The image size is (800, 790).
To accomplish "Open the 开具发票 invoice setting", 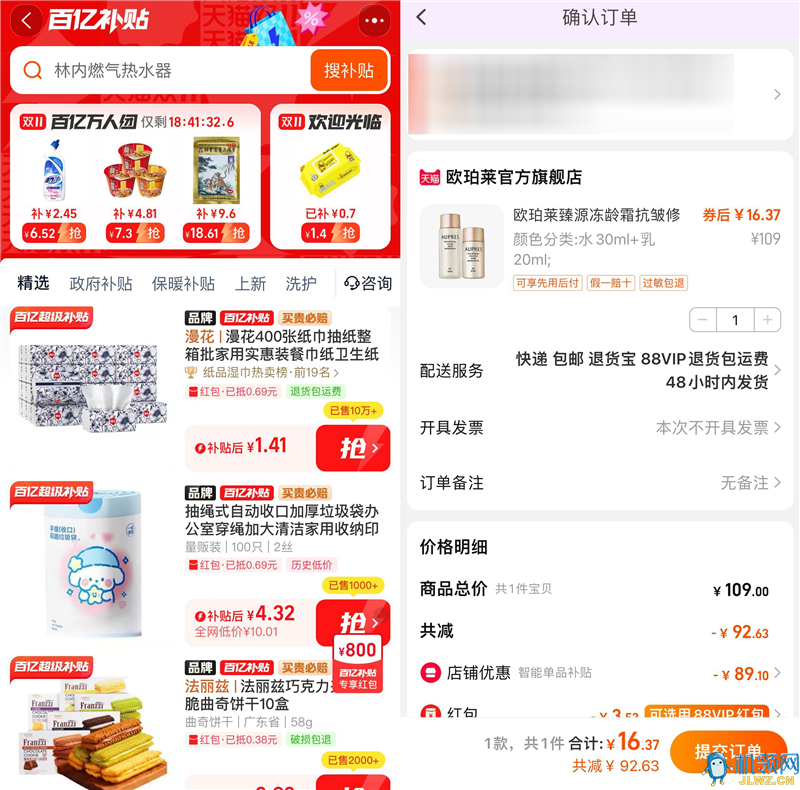I will pos(600,428).
